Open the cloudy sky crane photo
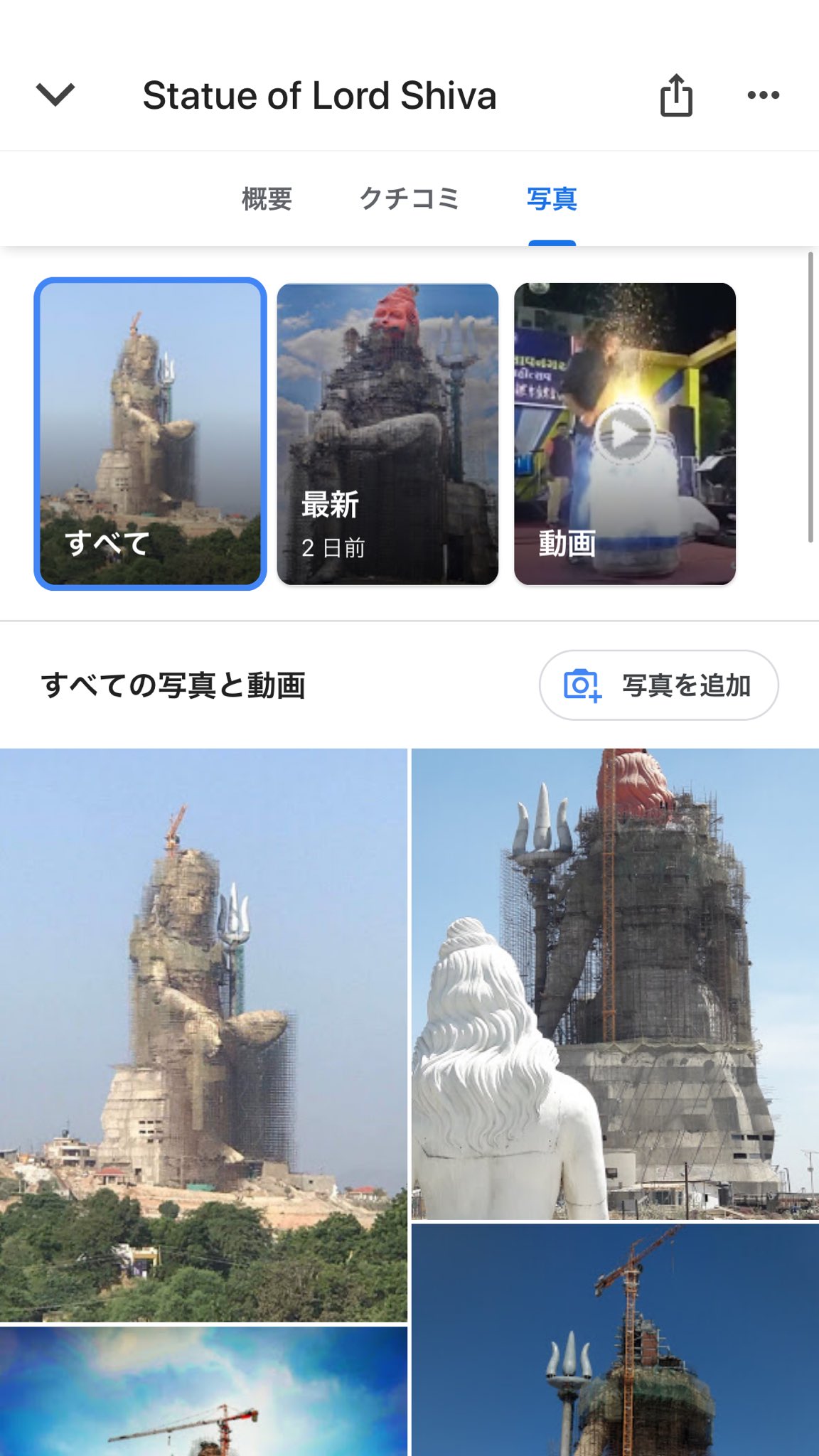The image size is (819, 1456). 203,1391
